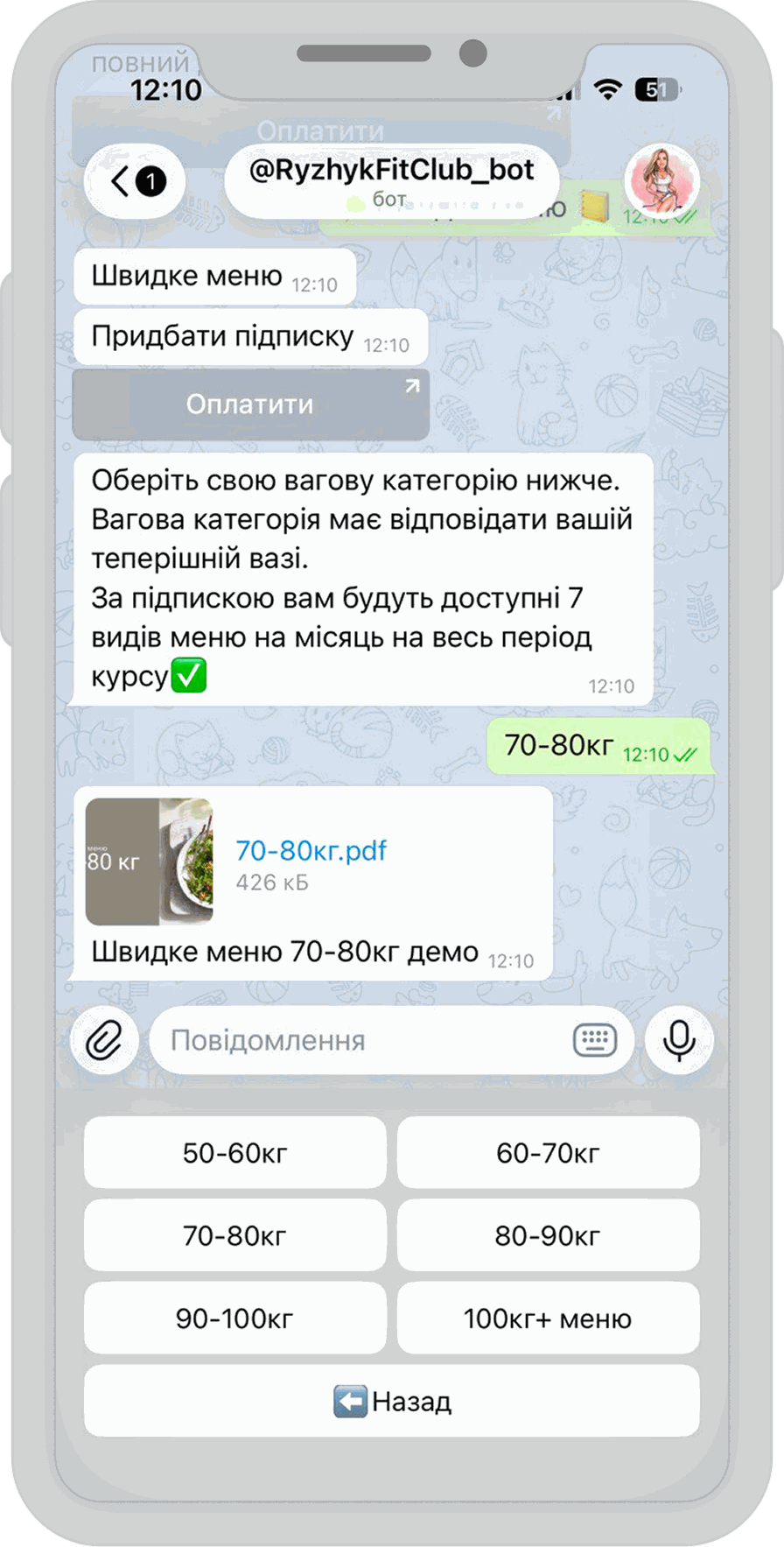Select the 50-60кг weight category
This screenshot has width=784, height=1547.
(234, 1153)
